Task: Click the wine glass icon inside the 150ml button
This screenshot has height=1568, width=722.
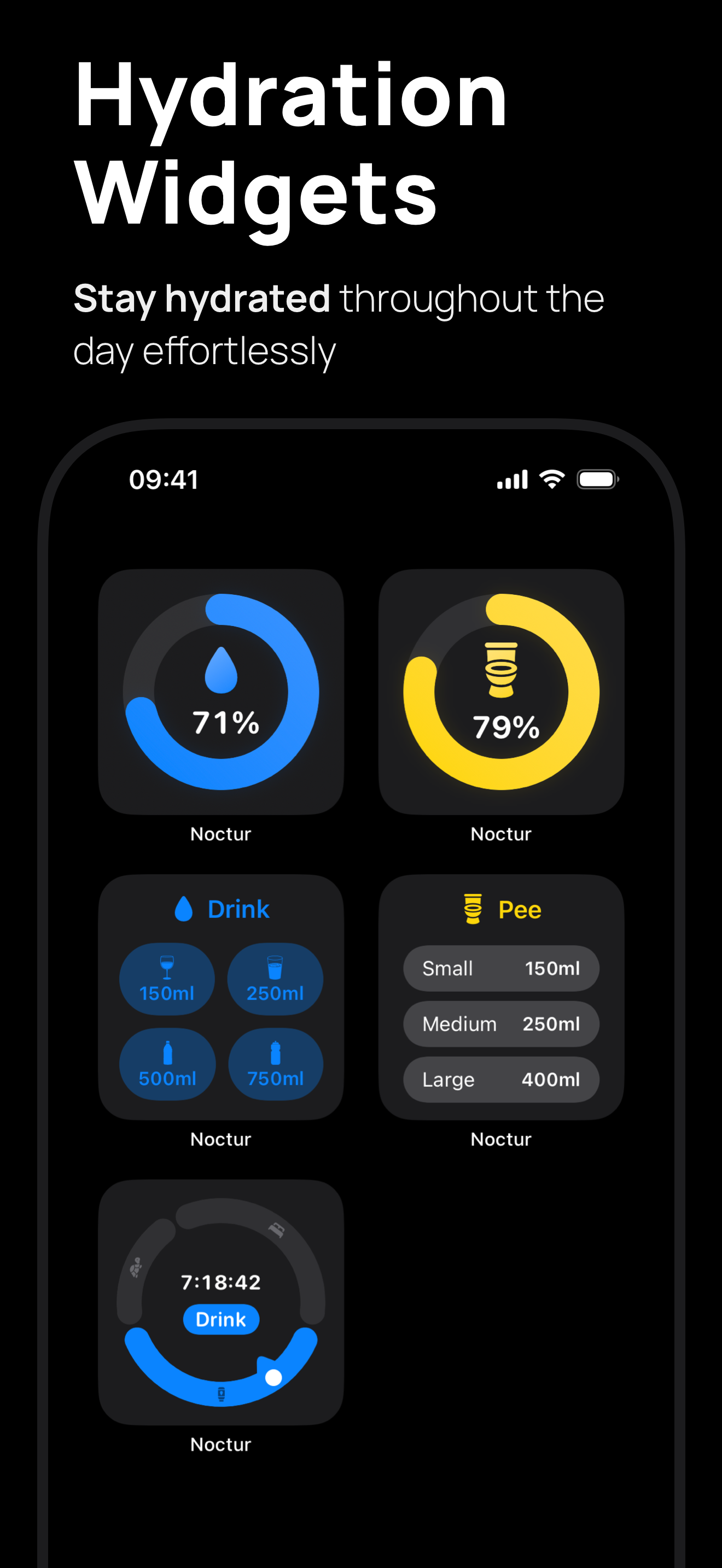Action: tap(167, 968)
